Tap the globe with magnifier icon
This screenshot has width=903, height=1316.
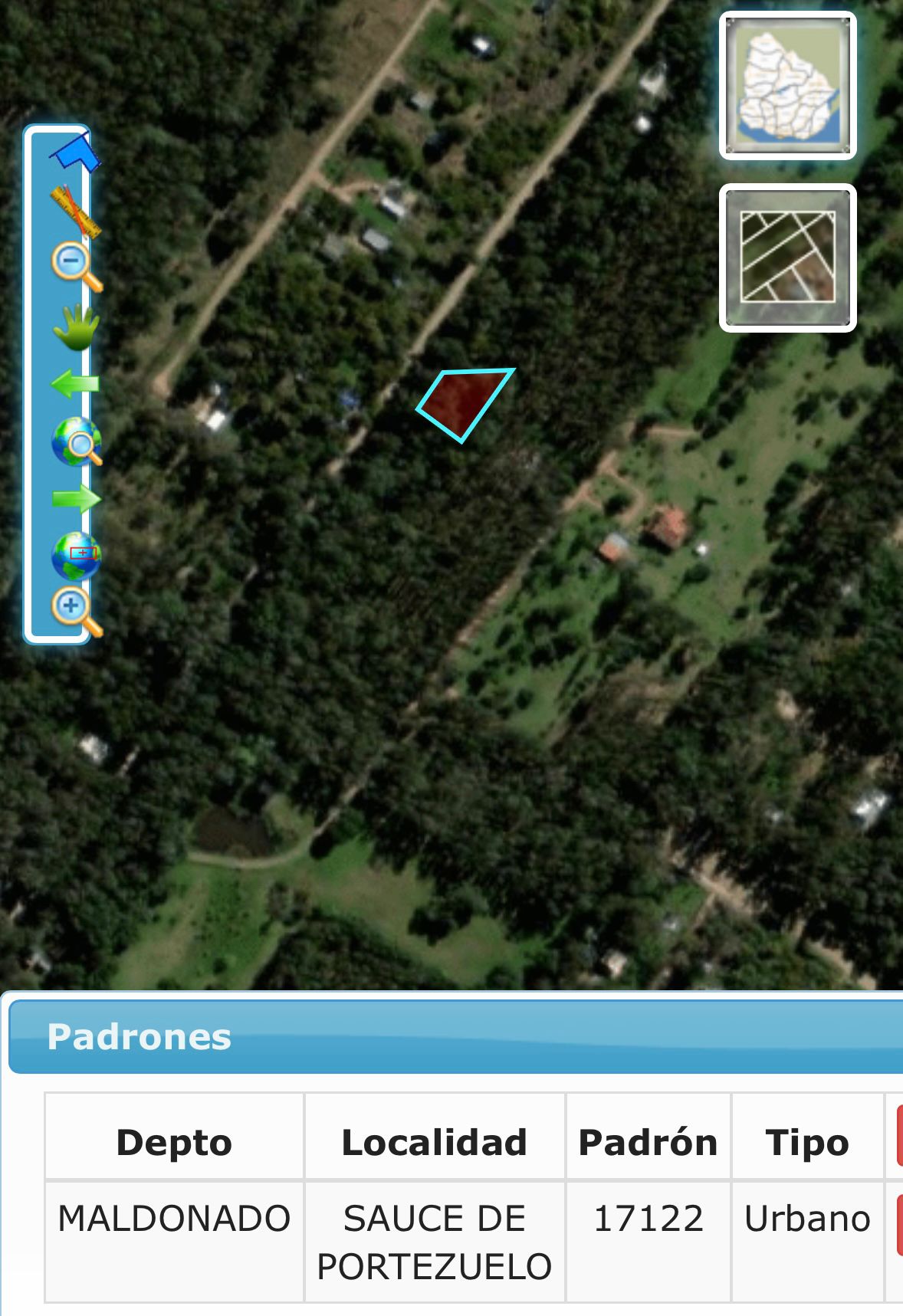76,442
